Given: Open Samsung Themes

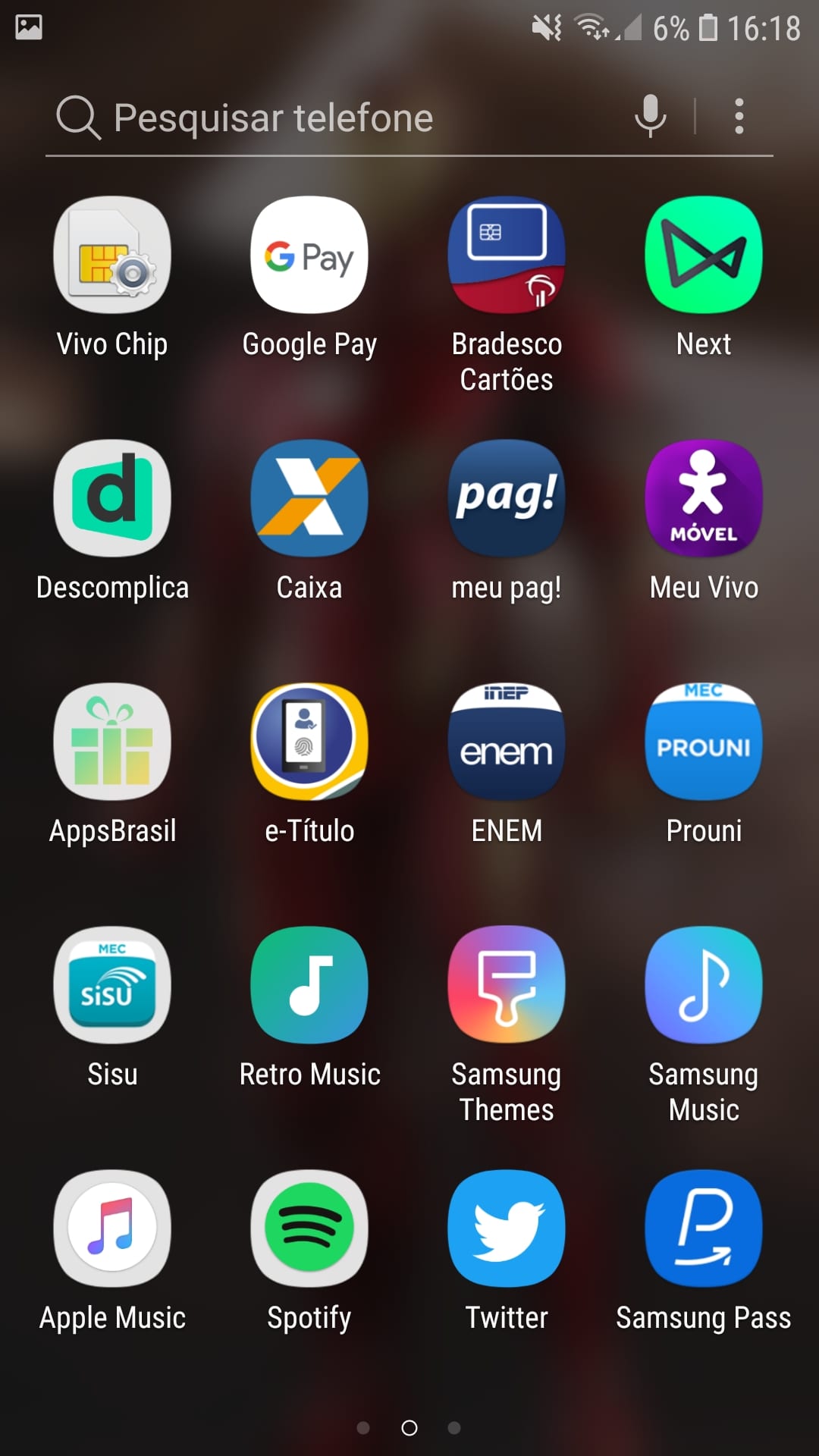Looking at the screenshot, I should click(x=506, y=984).
